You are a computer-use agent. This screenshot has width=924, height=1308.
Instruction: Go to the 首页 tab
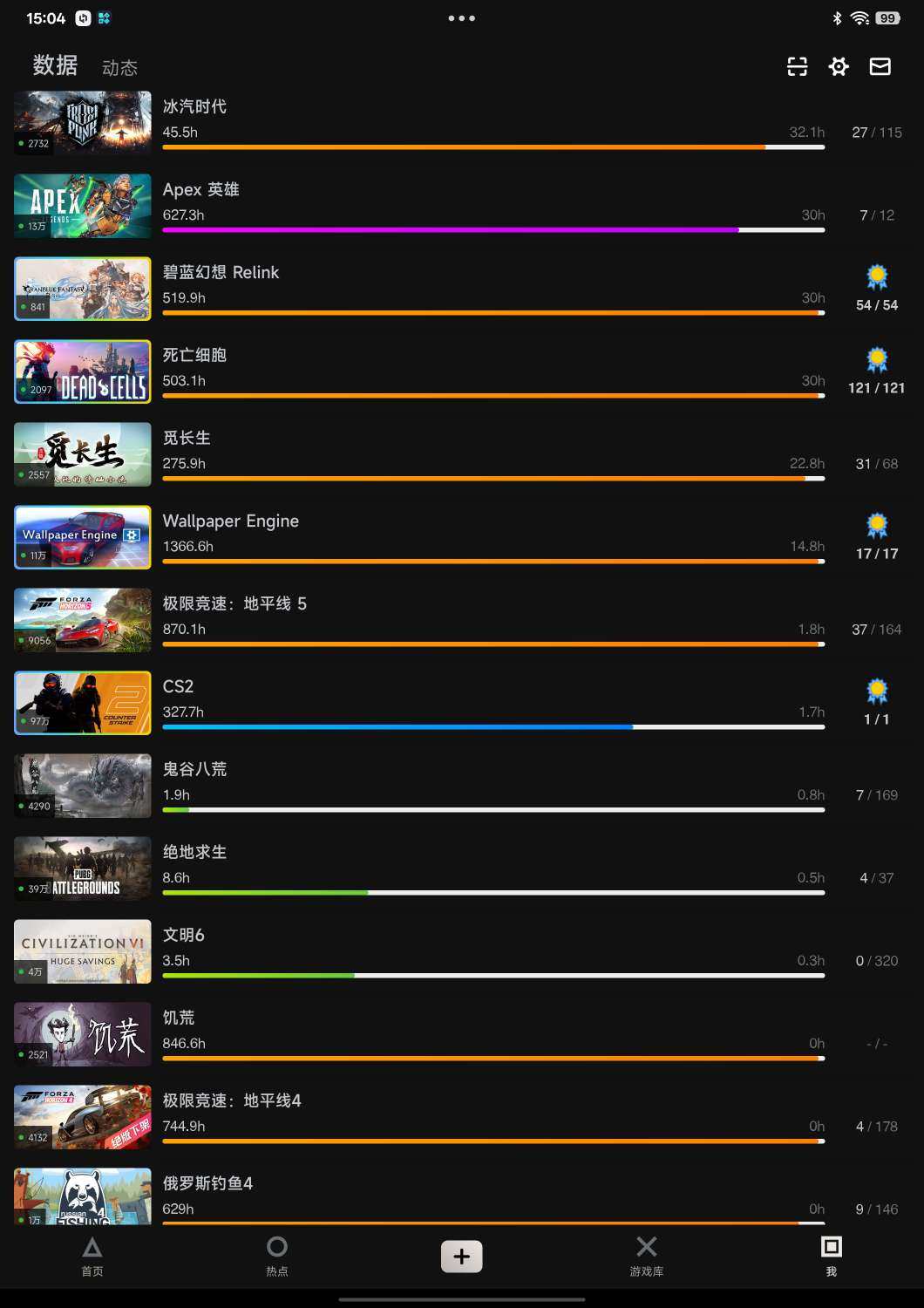[x=92, y=1256]
